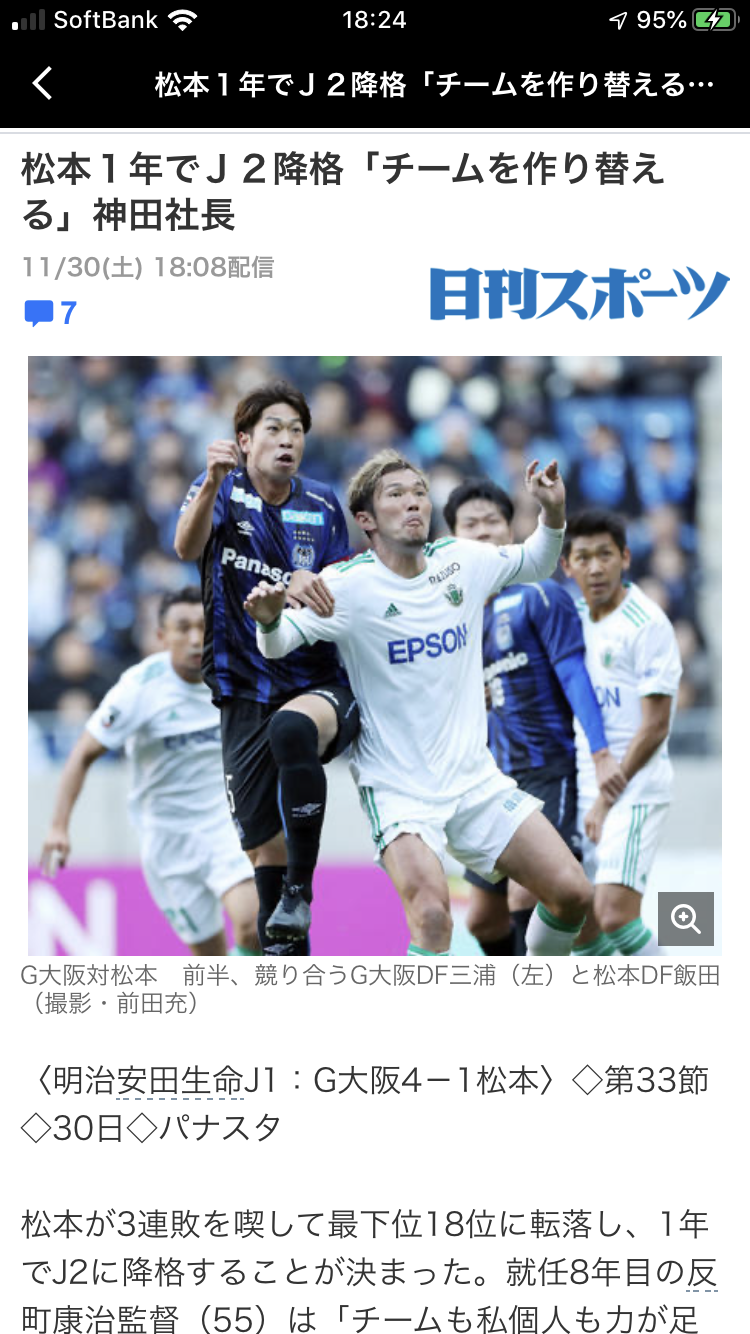
Task: Open the 7 comments on this article
Action: coord(50,313)
